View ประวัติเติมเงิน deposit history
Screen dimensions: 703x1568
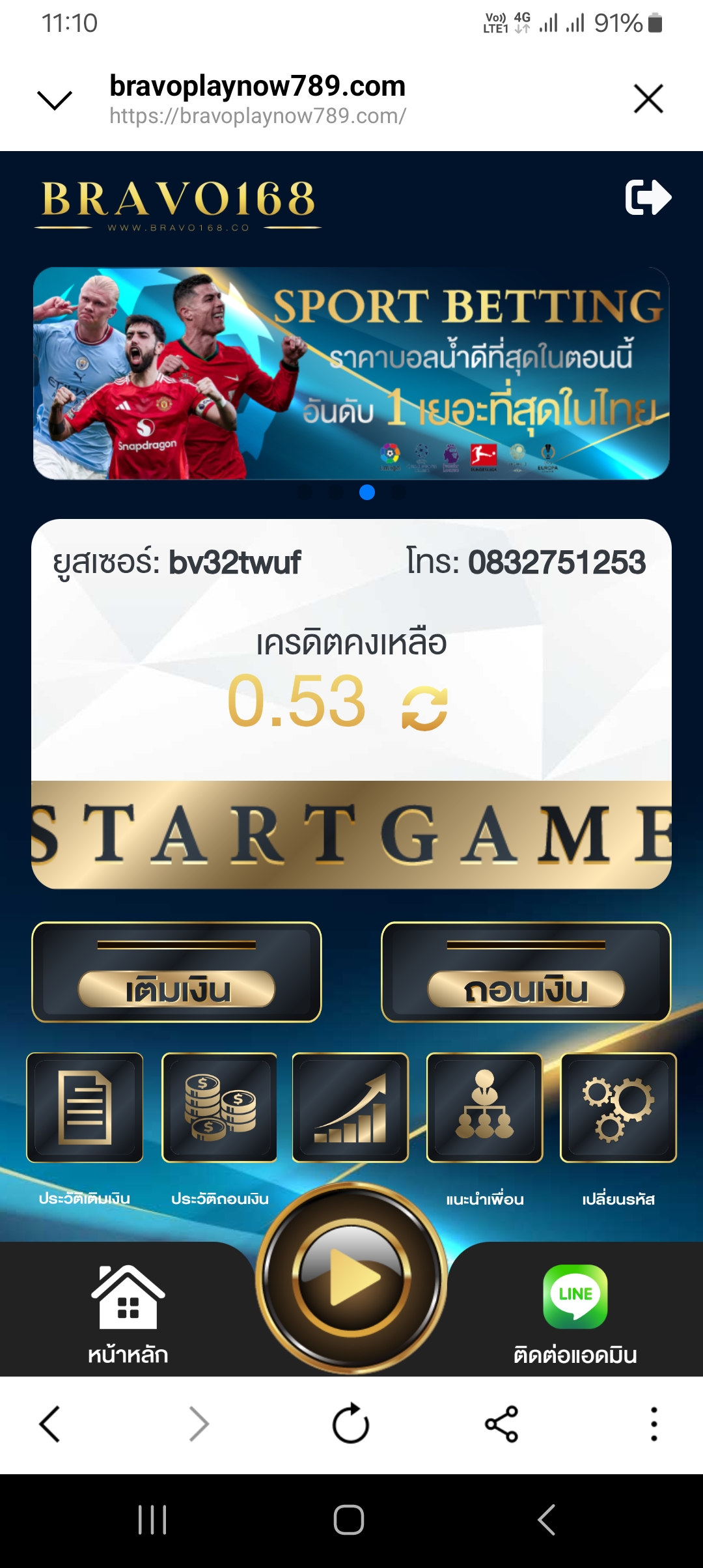pyautogui.click(x=85, y=1108)
